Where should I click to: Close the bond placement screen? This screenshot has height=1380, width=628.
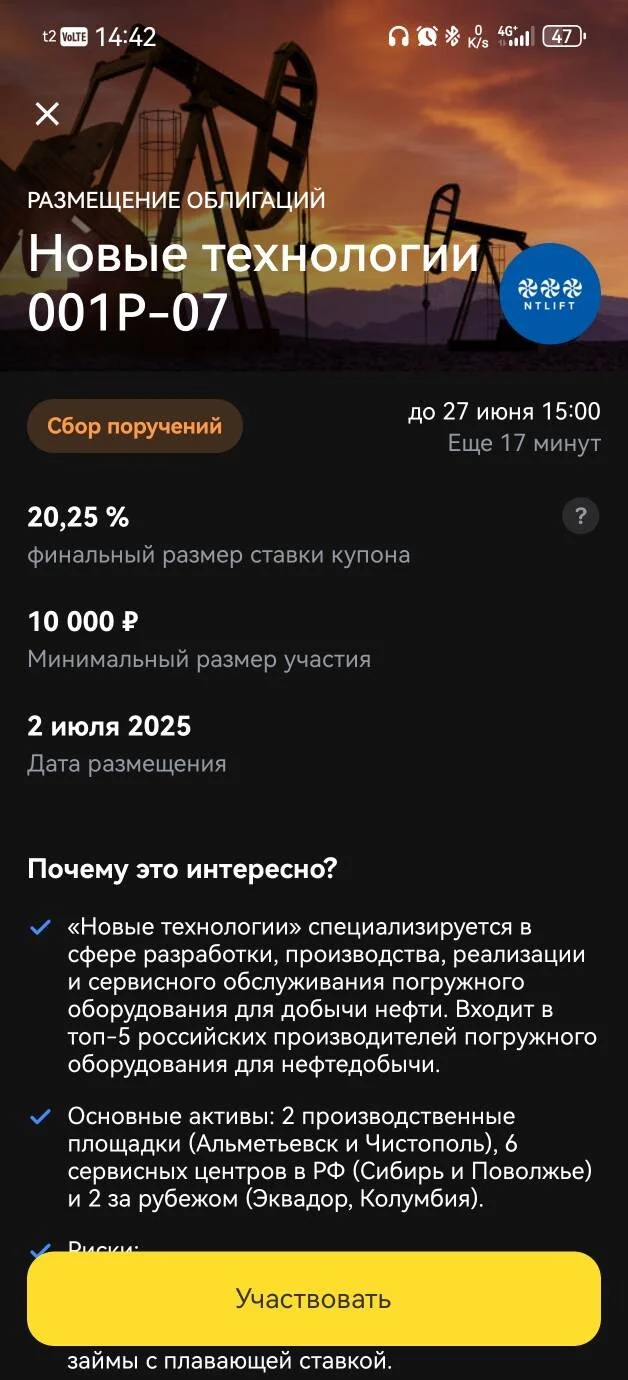pos(47,114)
